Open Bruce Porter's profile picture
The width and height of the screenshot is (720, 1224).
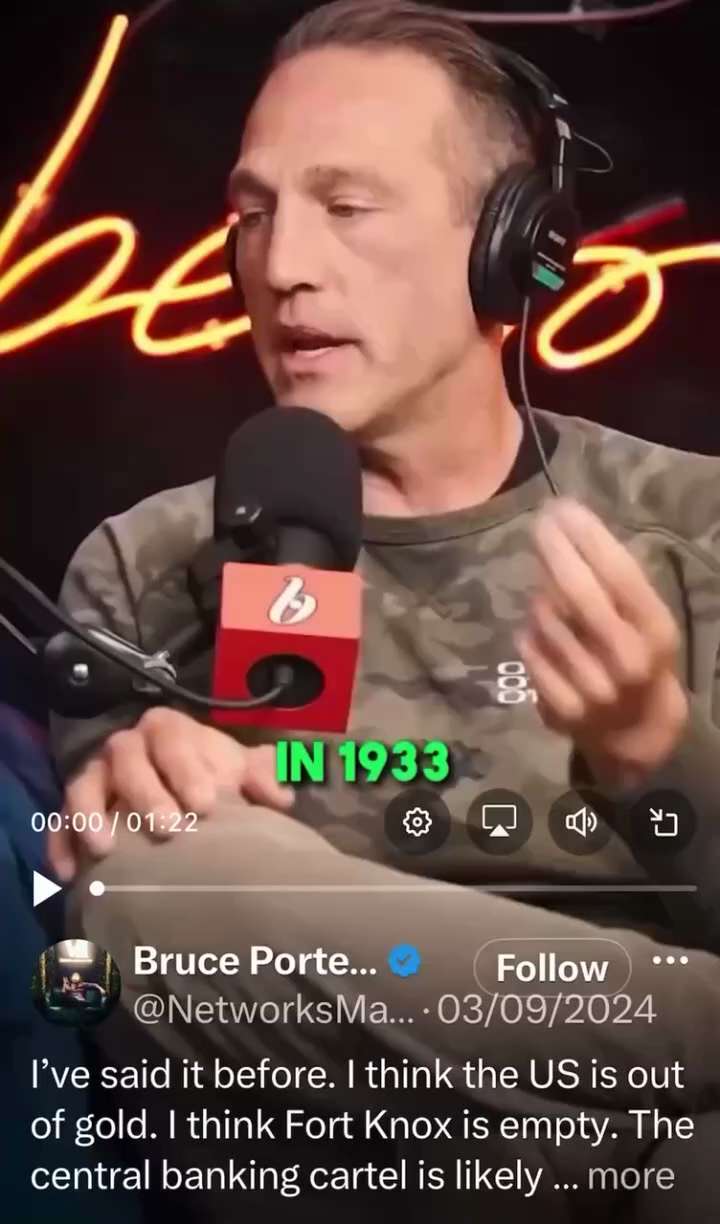click(76, 984)
